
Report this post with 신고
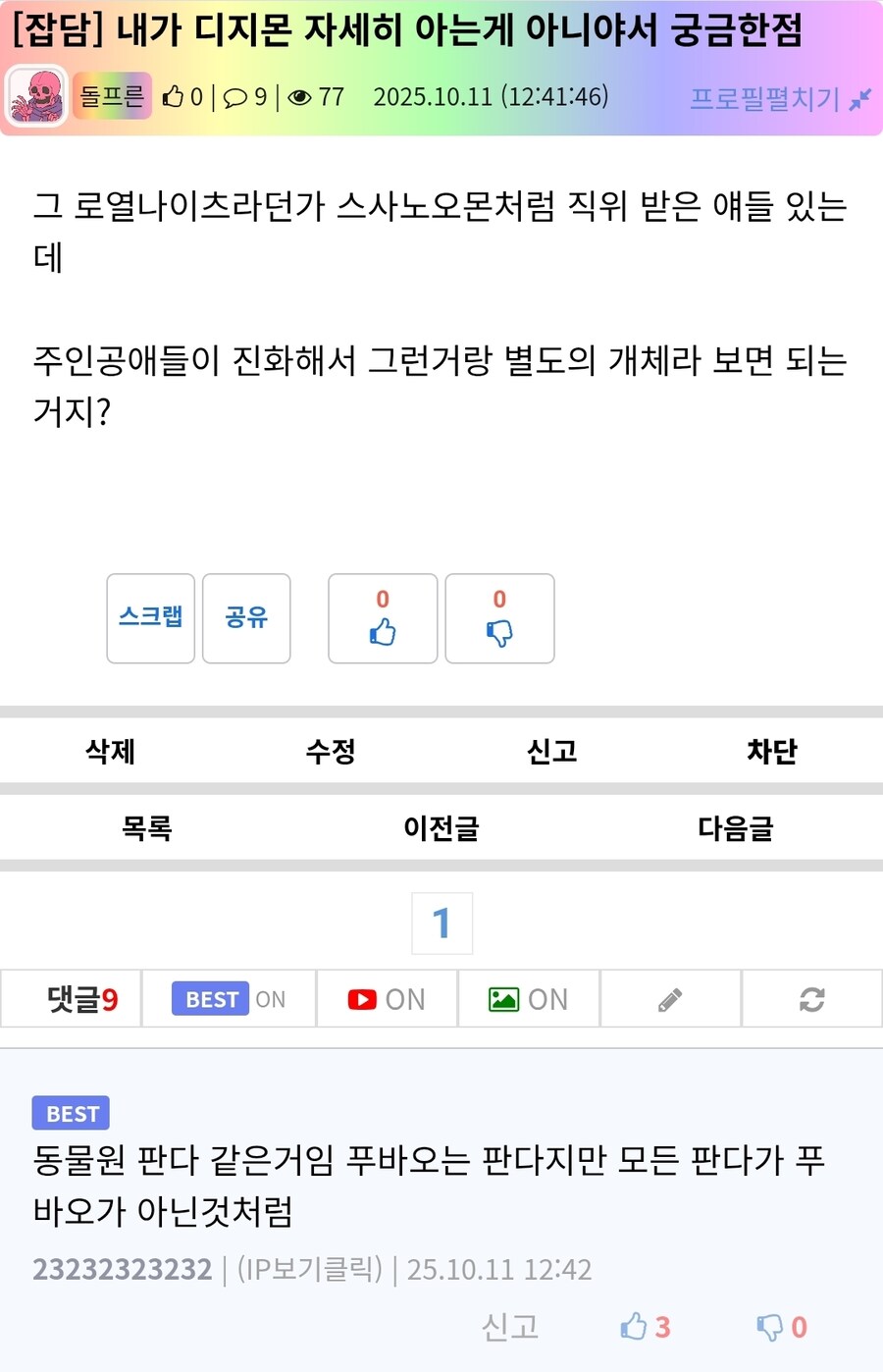pos(551,752)
